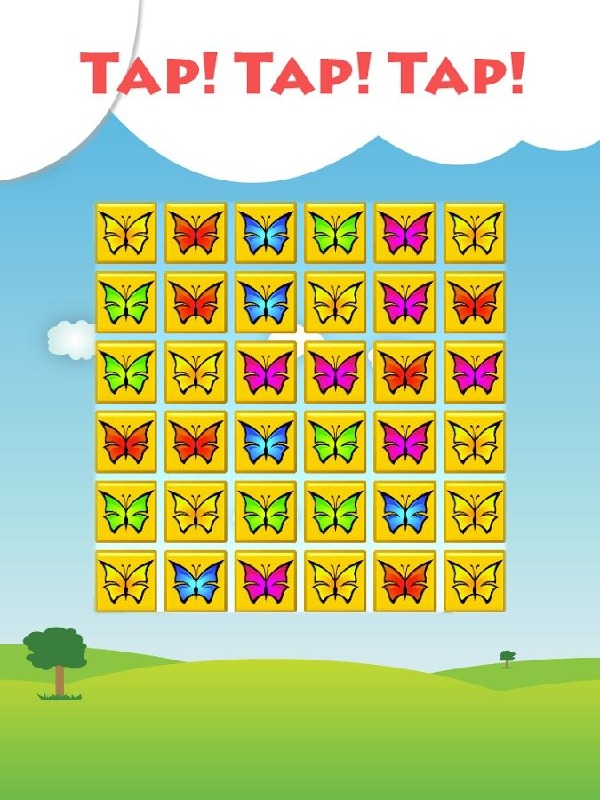Viewport: 600px width, 800px height.
Task: Tap the pink butterfly in the fourth row
Action: tap(404, 441)
